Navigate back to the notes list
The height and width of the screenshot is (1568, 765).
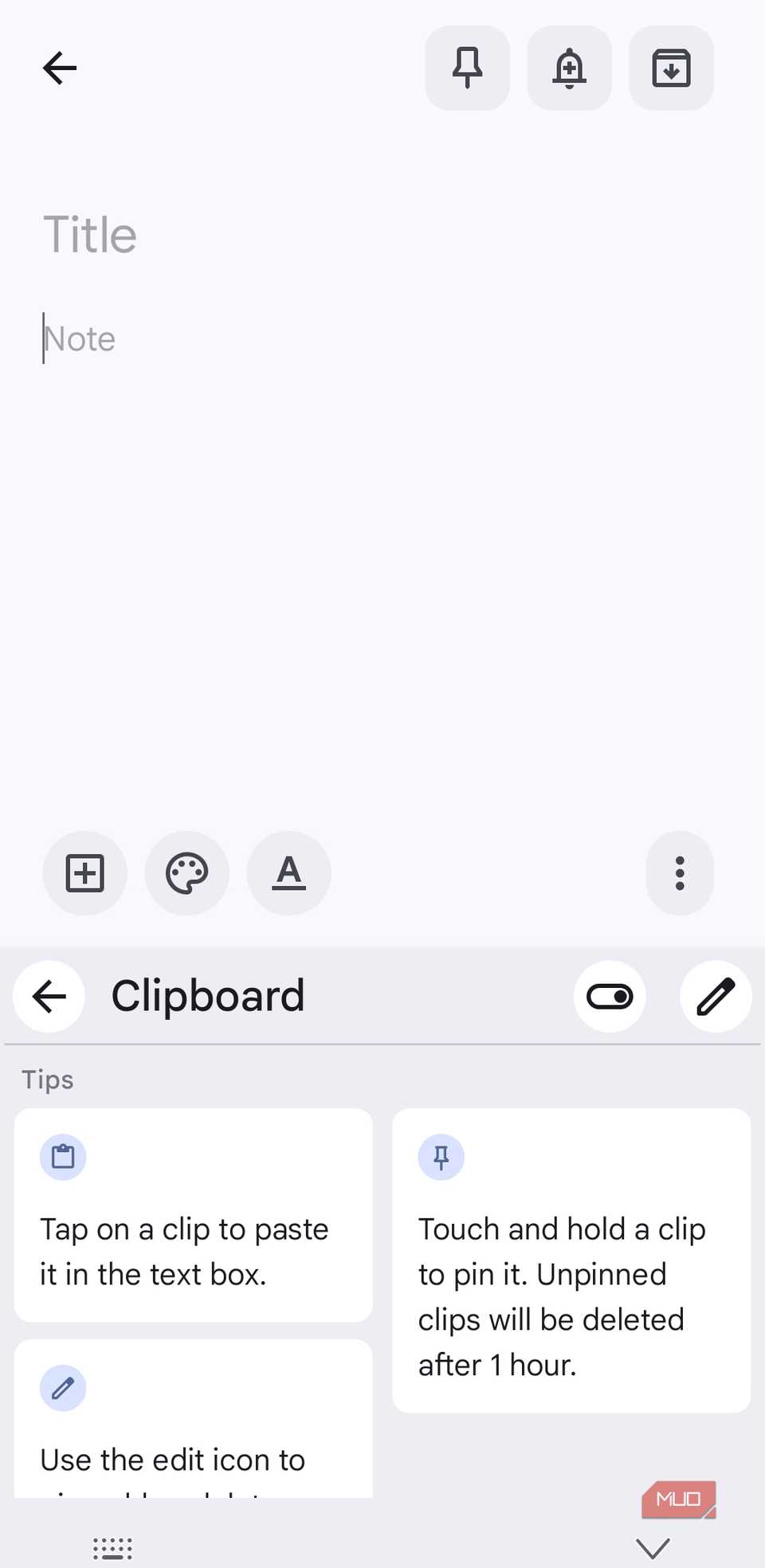tap(58, 69)
